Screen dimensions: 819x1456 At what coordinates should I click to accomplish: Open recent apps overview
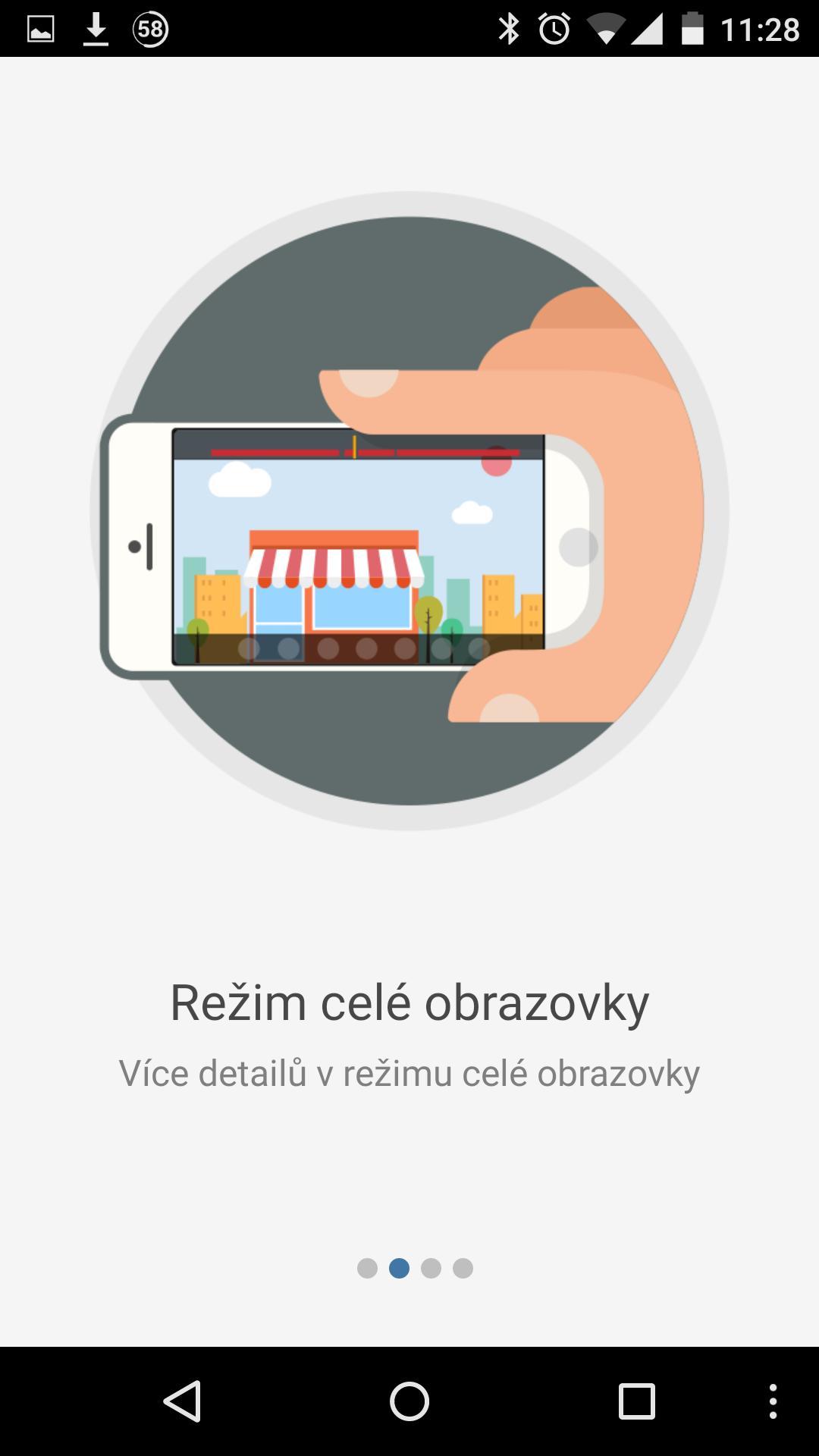coord(636,1401)
